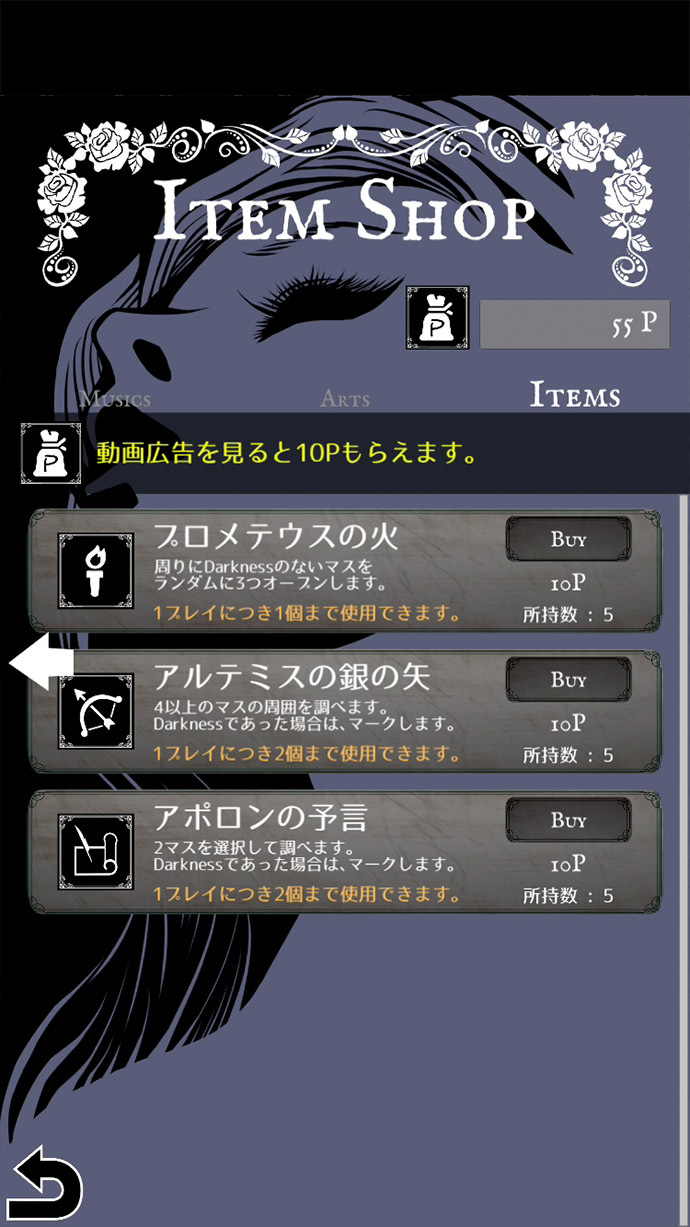Buy アルテミスの銀の矢 item

click(x=568, y=680)
